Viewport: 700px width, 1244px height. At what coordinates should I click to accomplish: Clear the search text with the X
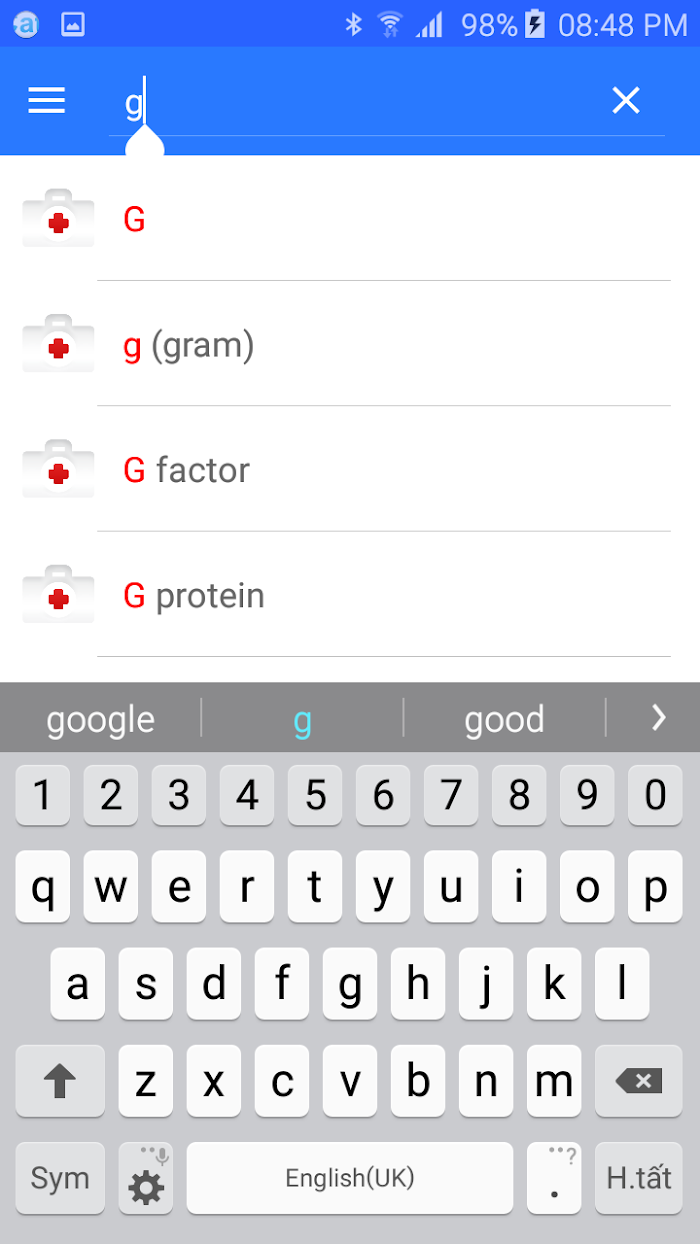pos(626,100)
